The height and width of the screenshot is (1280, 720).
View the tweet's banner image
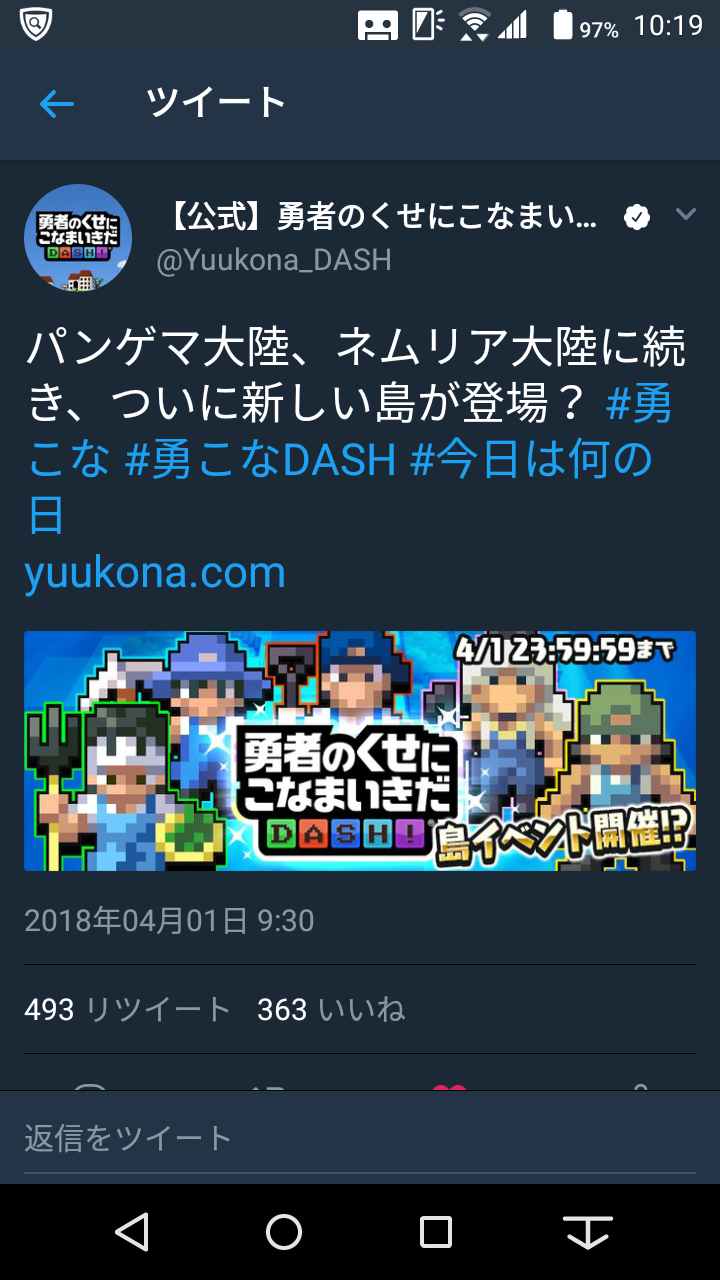[x=360, y=750]
